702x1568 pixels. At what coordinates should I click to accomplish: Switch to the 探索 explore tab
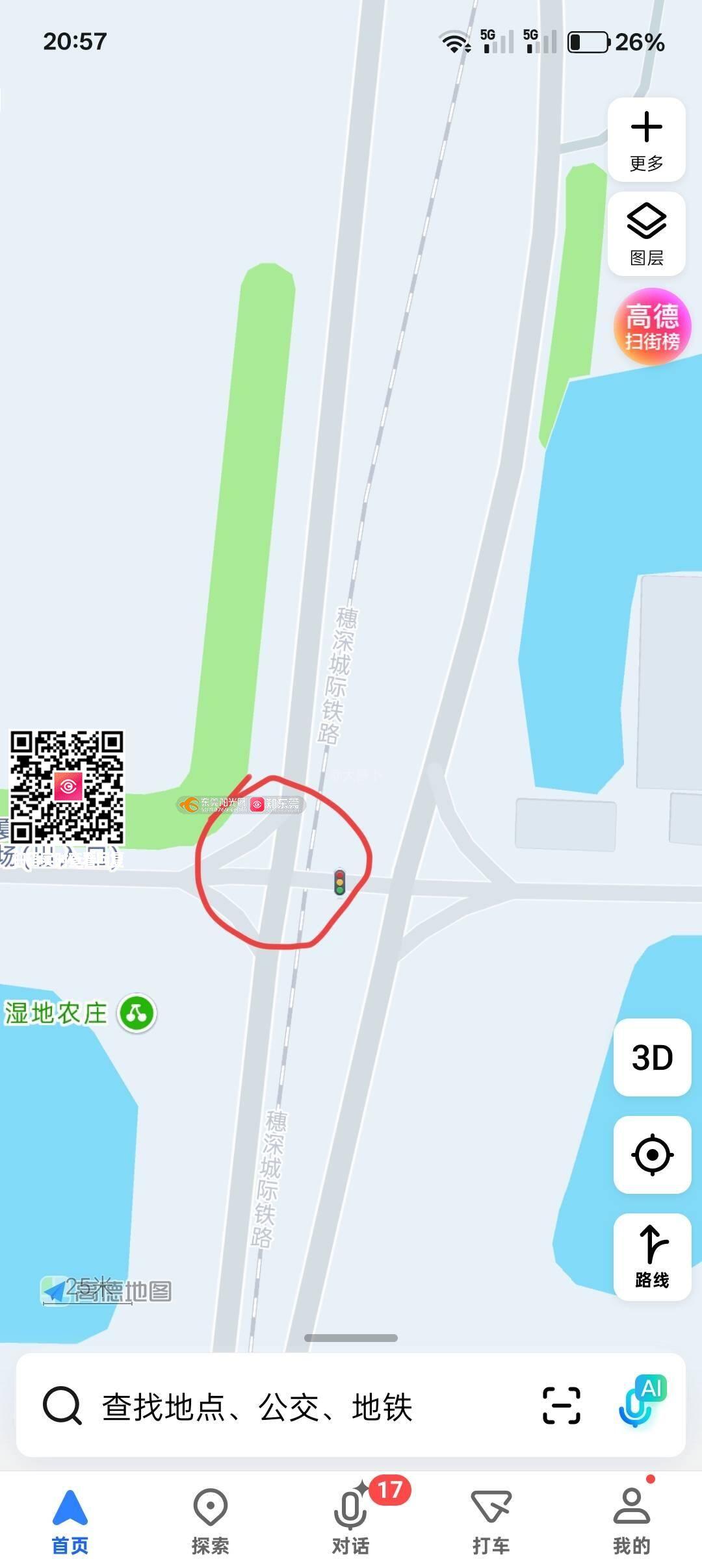tap(211, 1521)
